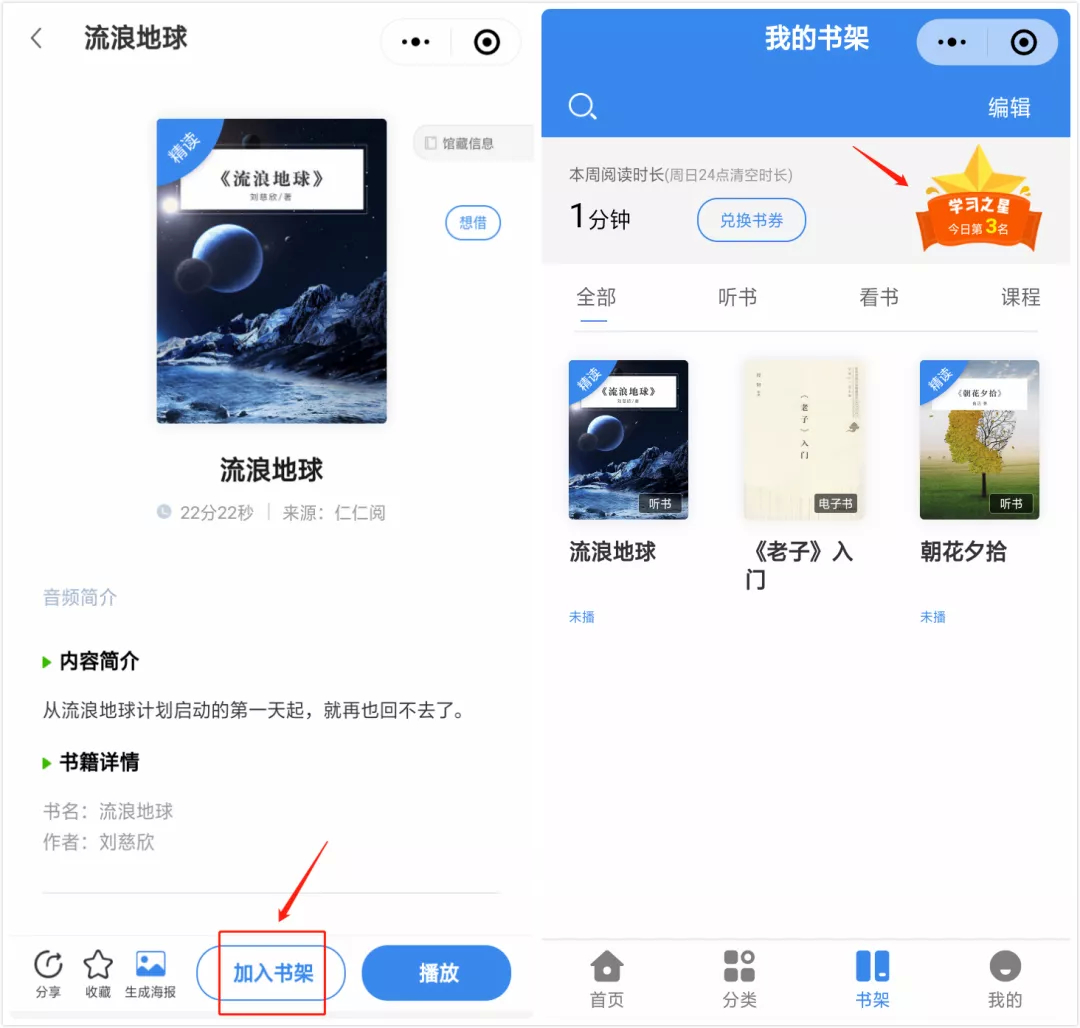Go to the 首页 home tab

(x=607, y=979)
